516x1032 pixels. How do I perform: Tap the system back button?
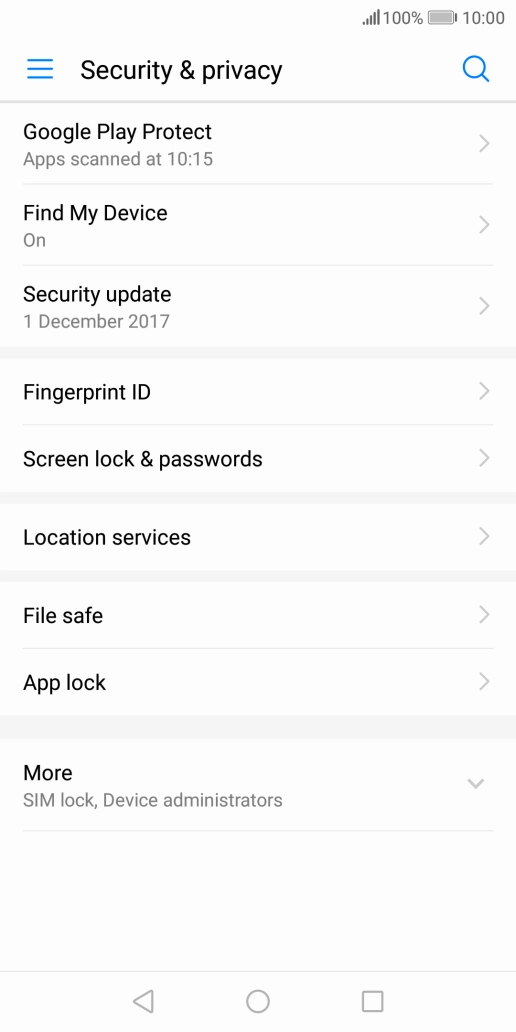click(x=143, y=1001)
